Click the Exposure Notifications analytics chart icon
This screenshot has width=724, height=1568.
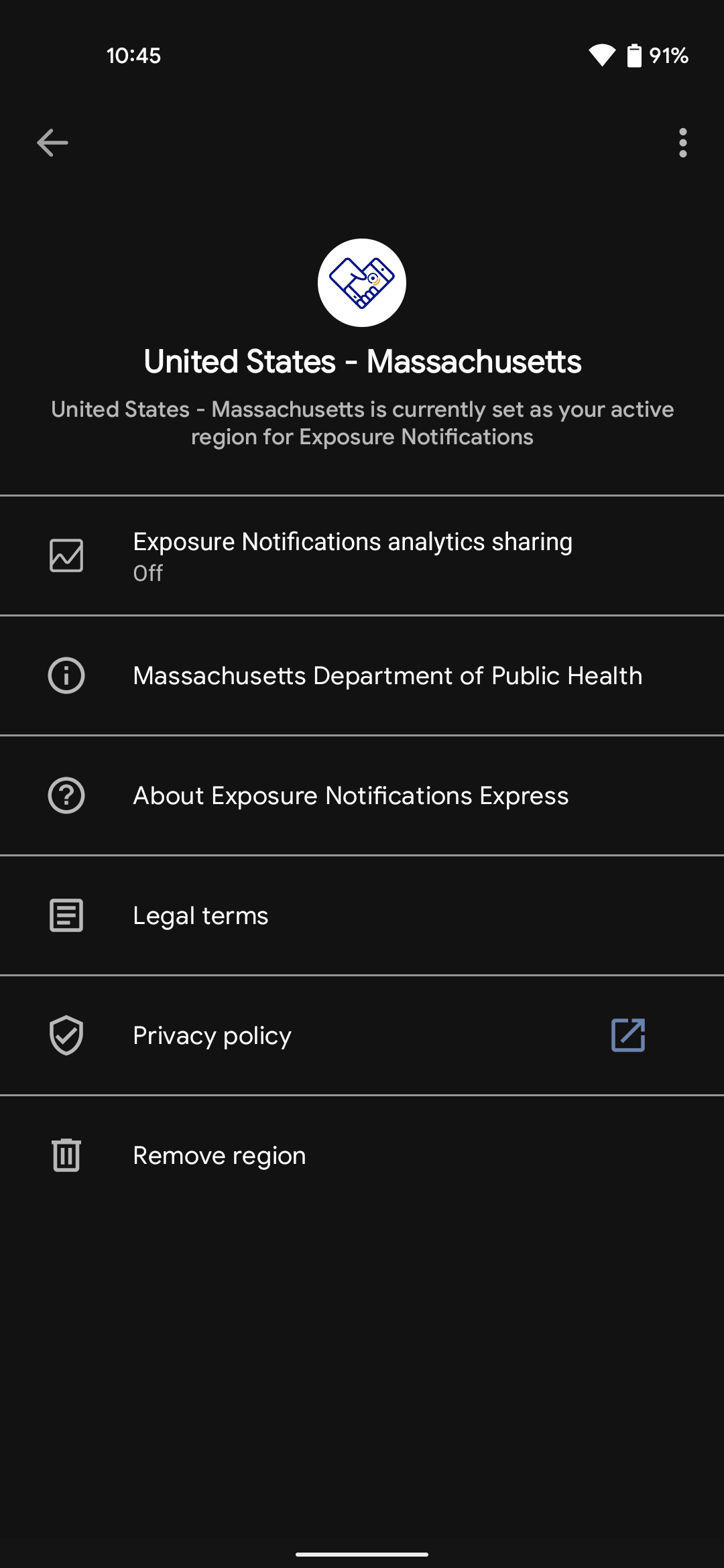(x=66, y=555)
